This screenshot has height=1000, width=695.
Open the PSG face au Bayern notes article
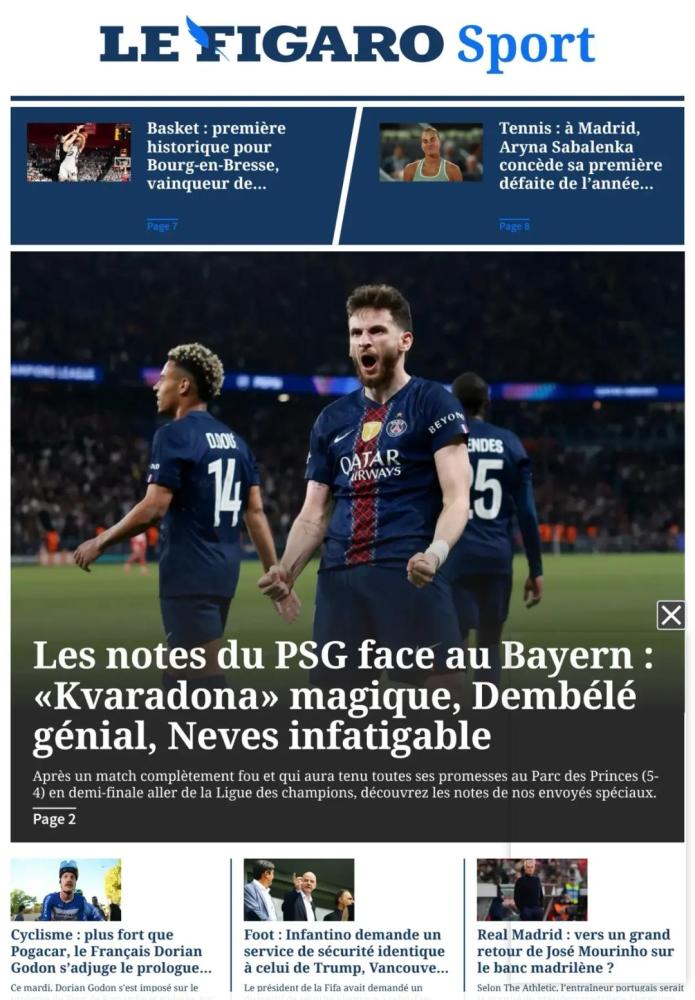pyautogui.click(x=345, y=696)
